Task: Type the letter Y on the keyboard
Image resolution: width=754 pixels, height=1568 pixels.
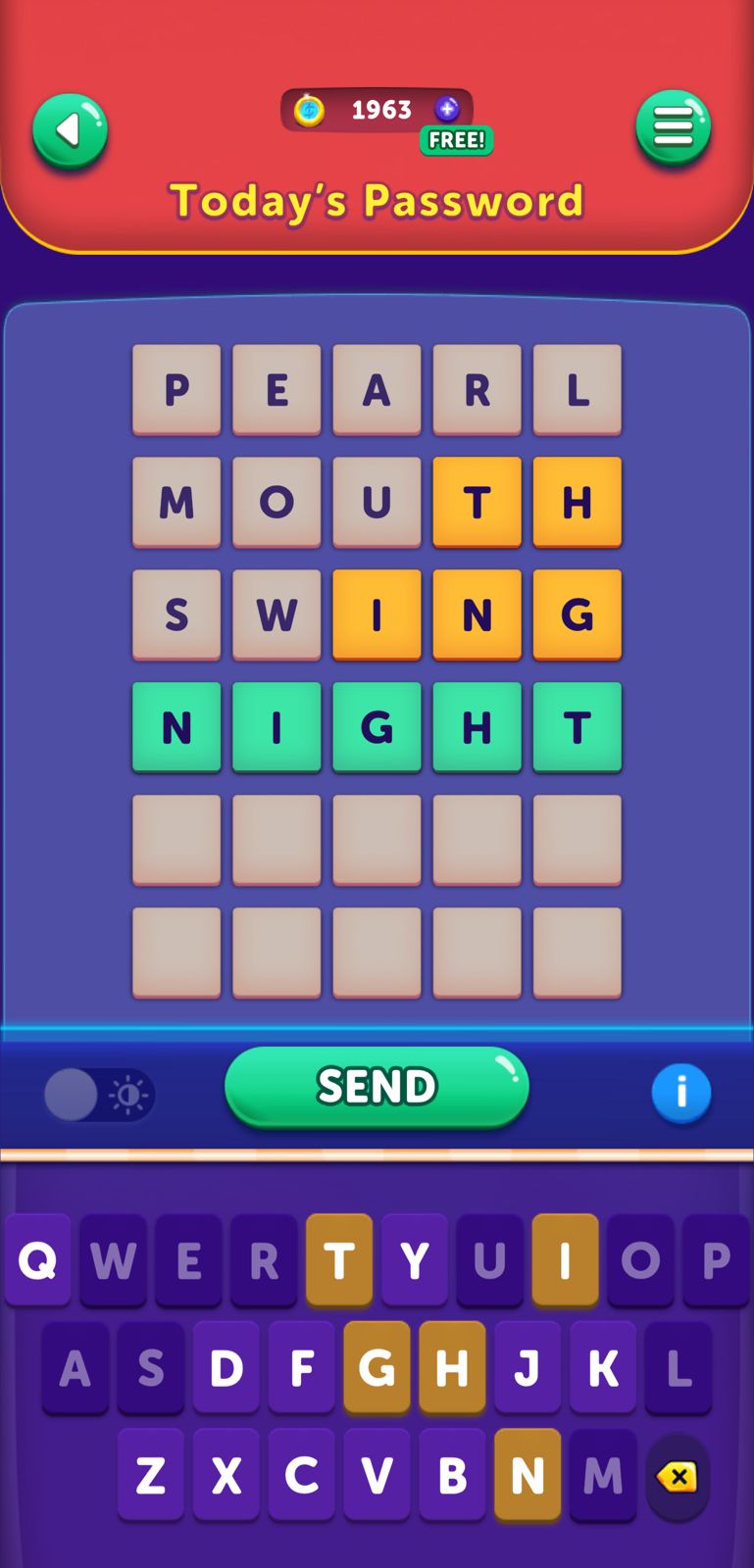Action: pyautogui.click(x=414, y=1259)
